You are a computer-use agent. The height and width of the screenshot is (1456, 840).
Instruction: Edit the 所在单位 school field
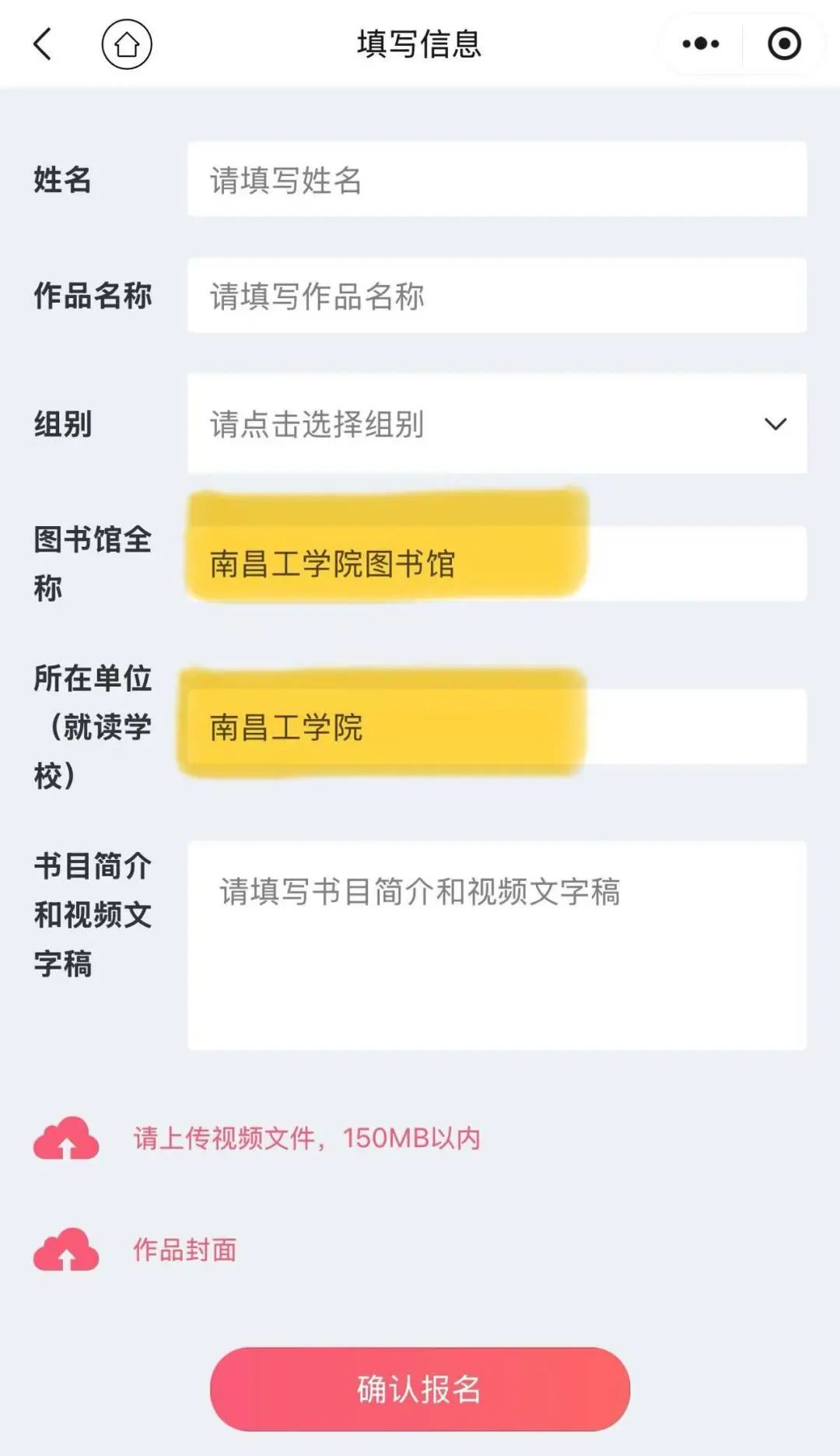tap(497, 726)
